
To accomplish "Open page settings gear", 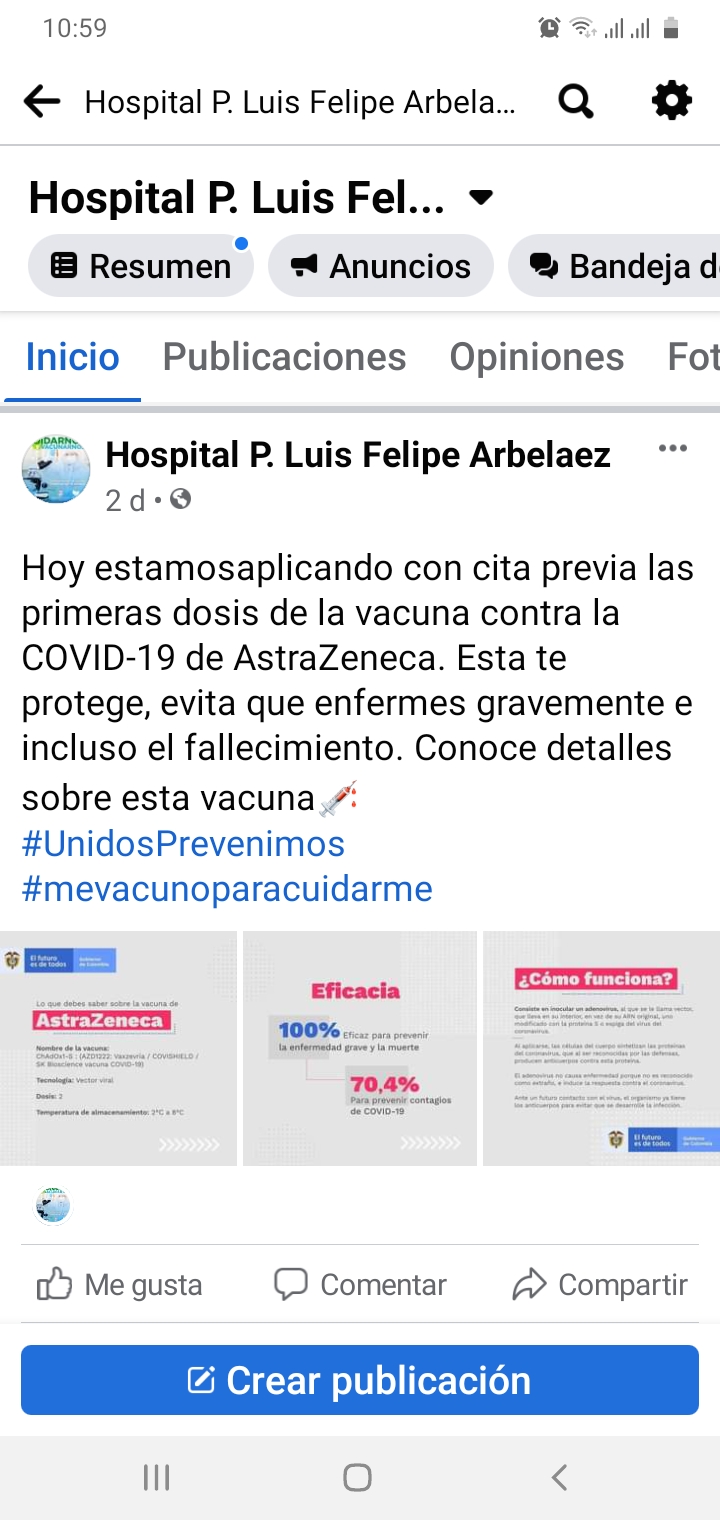I will click(671, 102).
